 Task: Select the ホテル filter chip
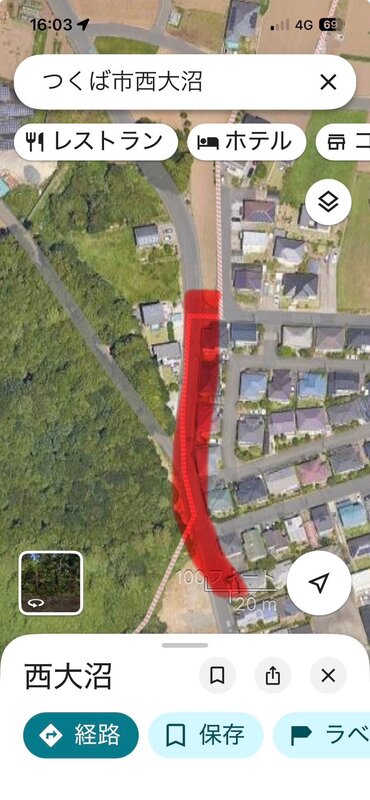(x=246, y=142)
